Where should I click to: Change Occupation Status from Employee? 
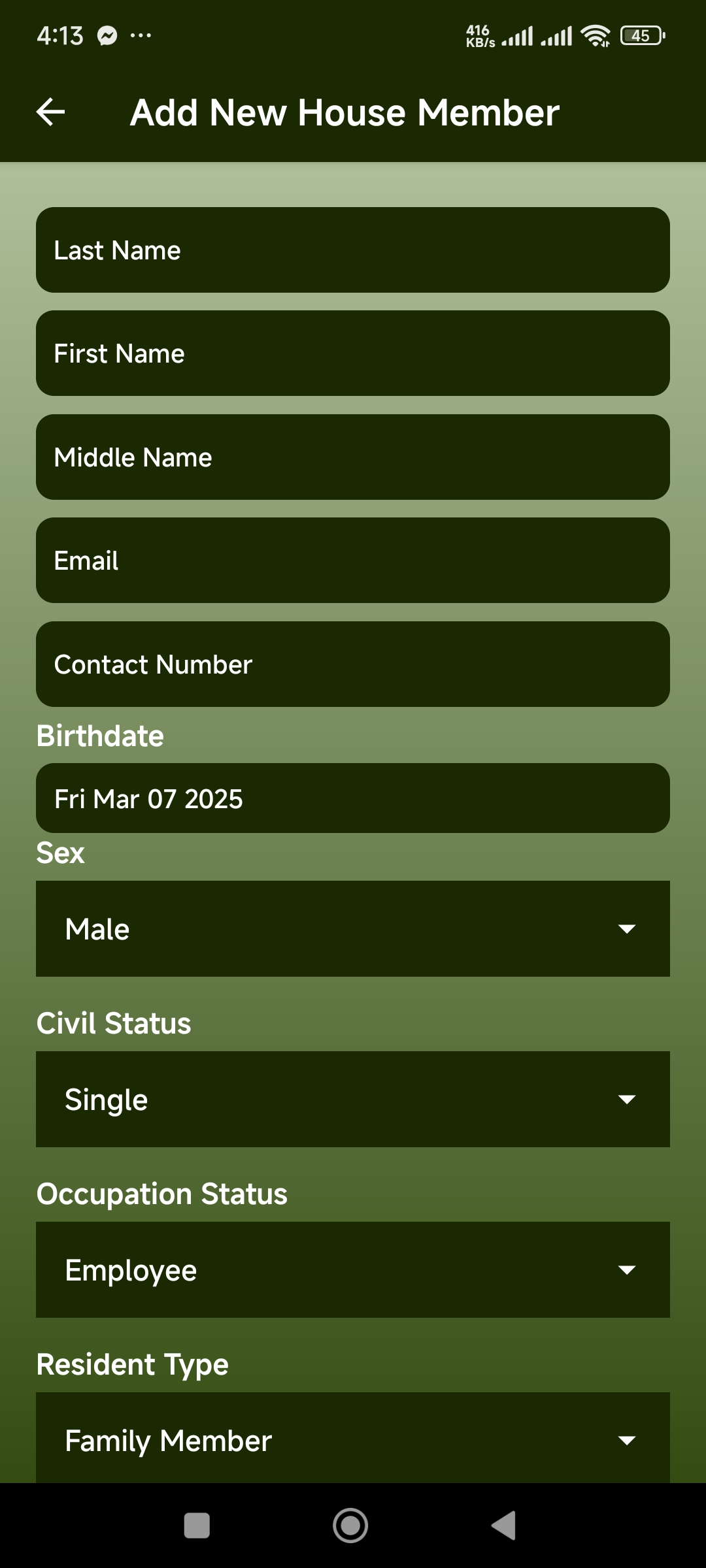point(353,1270)
